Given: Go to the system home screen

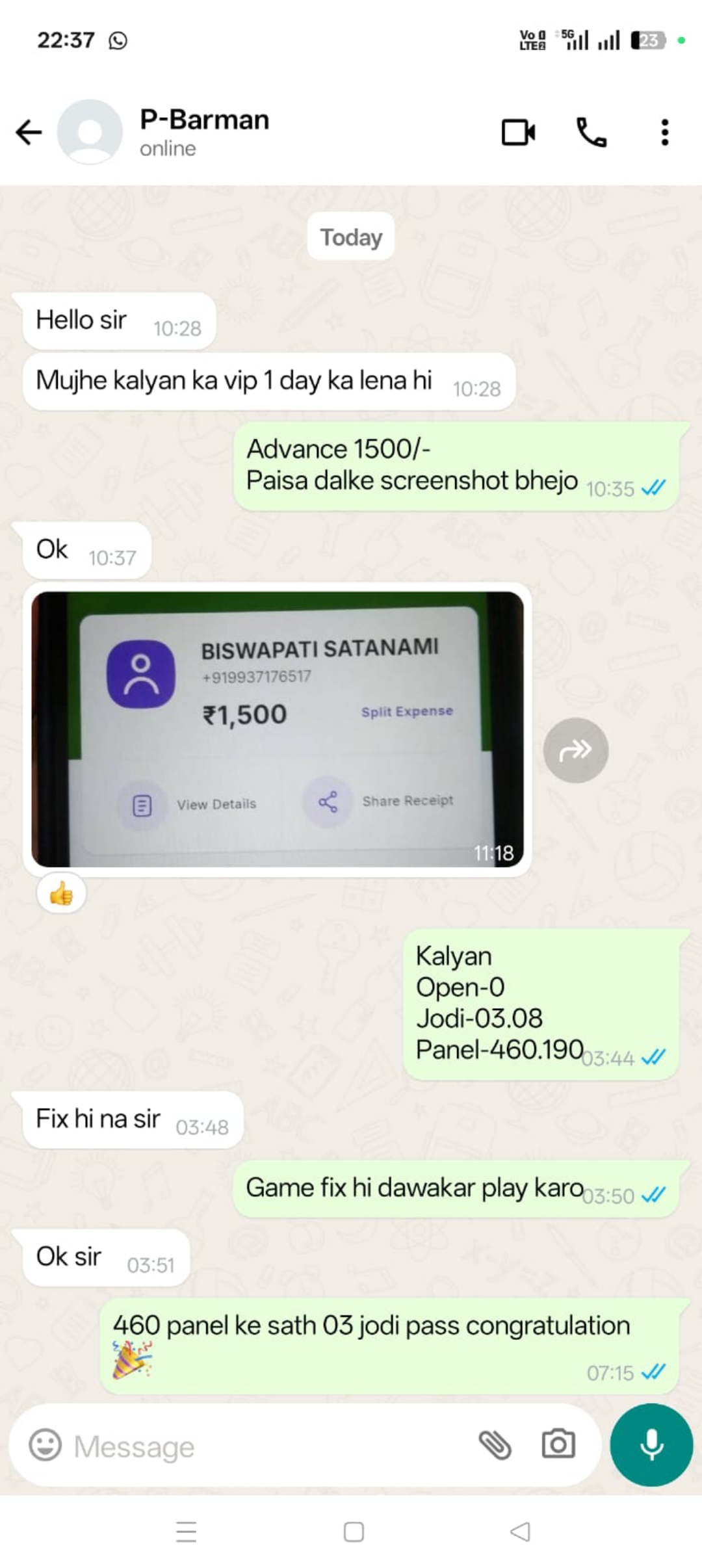Looking at the screenshot, I should [x=354, y=1532].
